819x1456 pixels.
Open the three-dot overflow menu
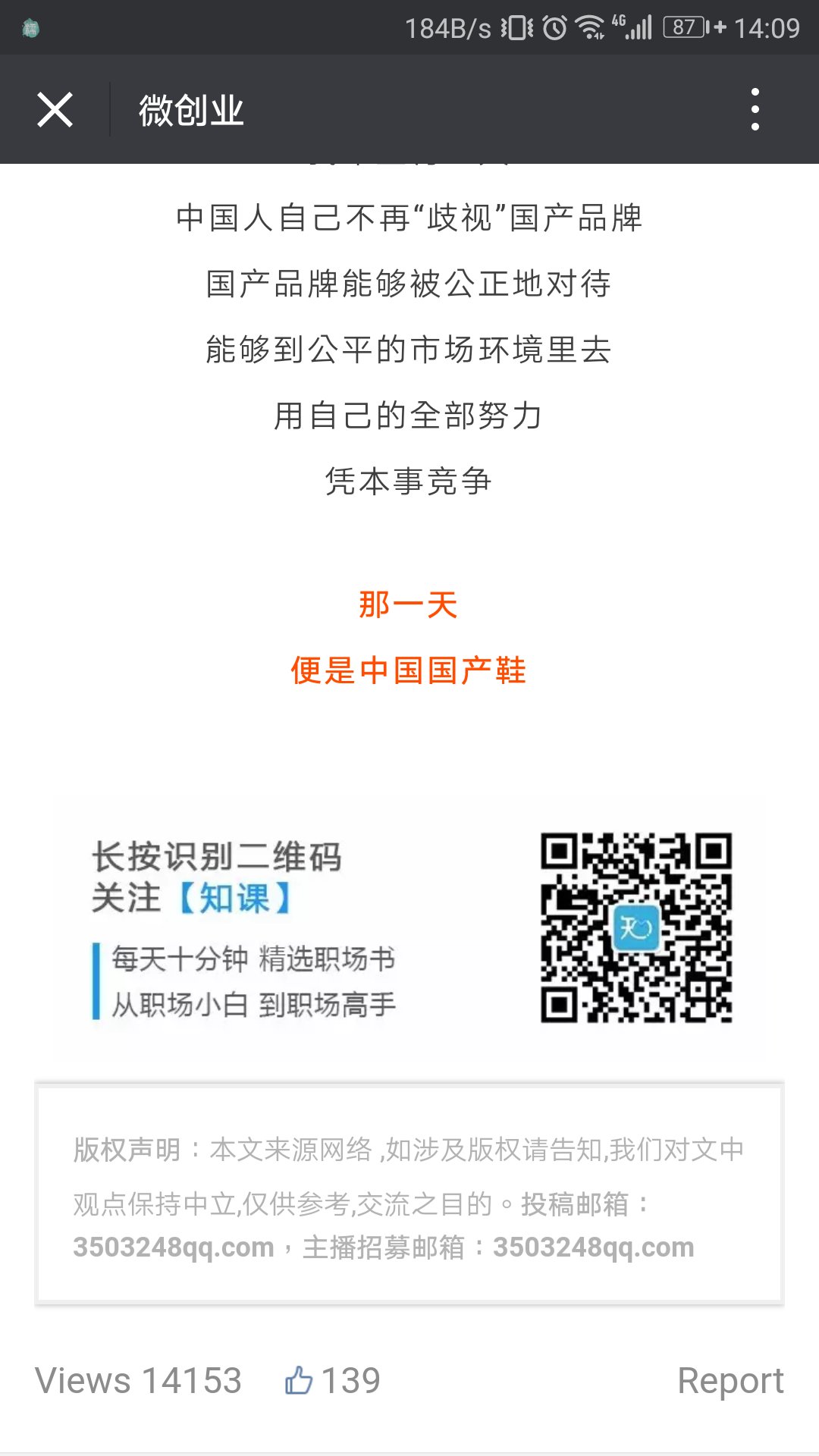(755, 110)
